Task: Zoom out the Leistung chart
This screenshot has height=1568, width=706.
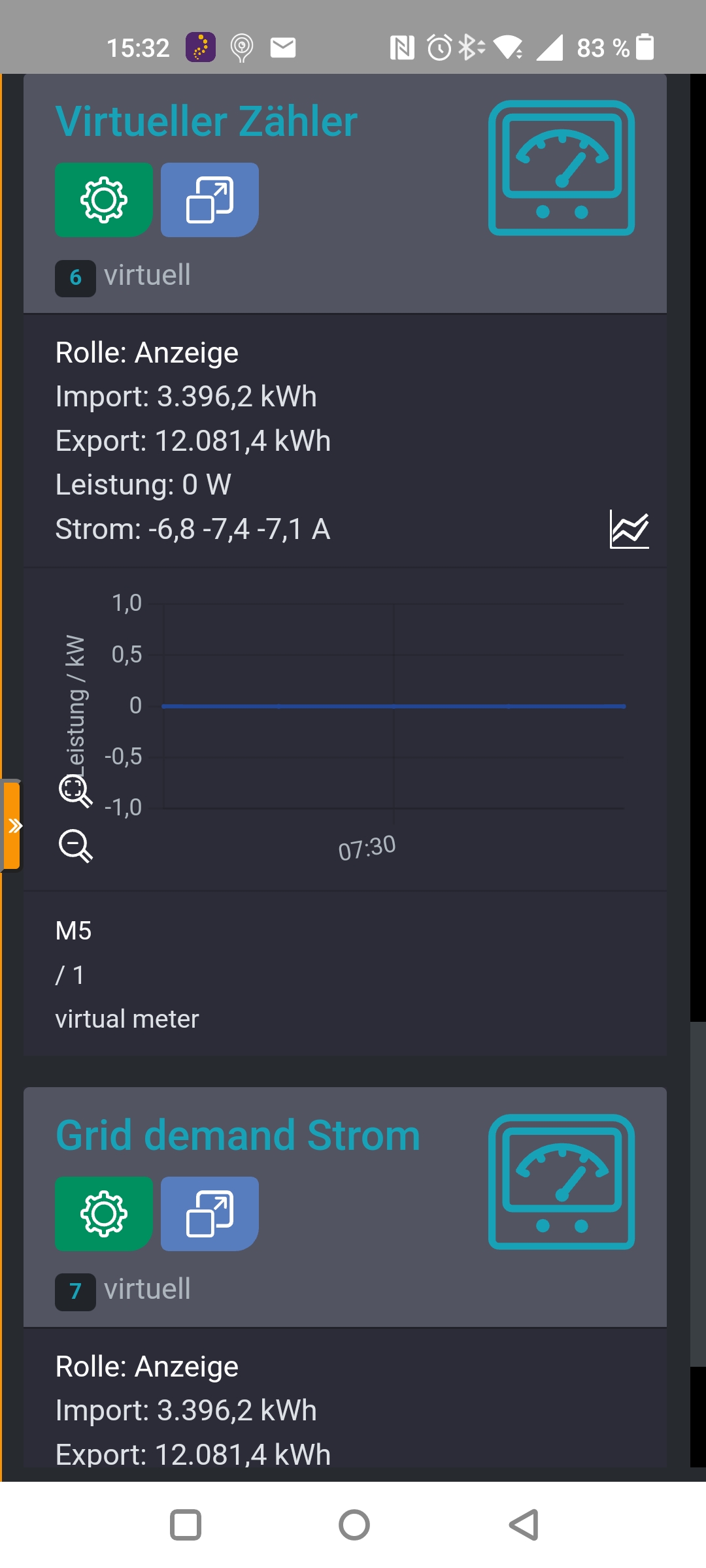Action: (76, 846)
